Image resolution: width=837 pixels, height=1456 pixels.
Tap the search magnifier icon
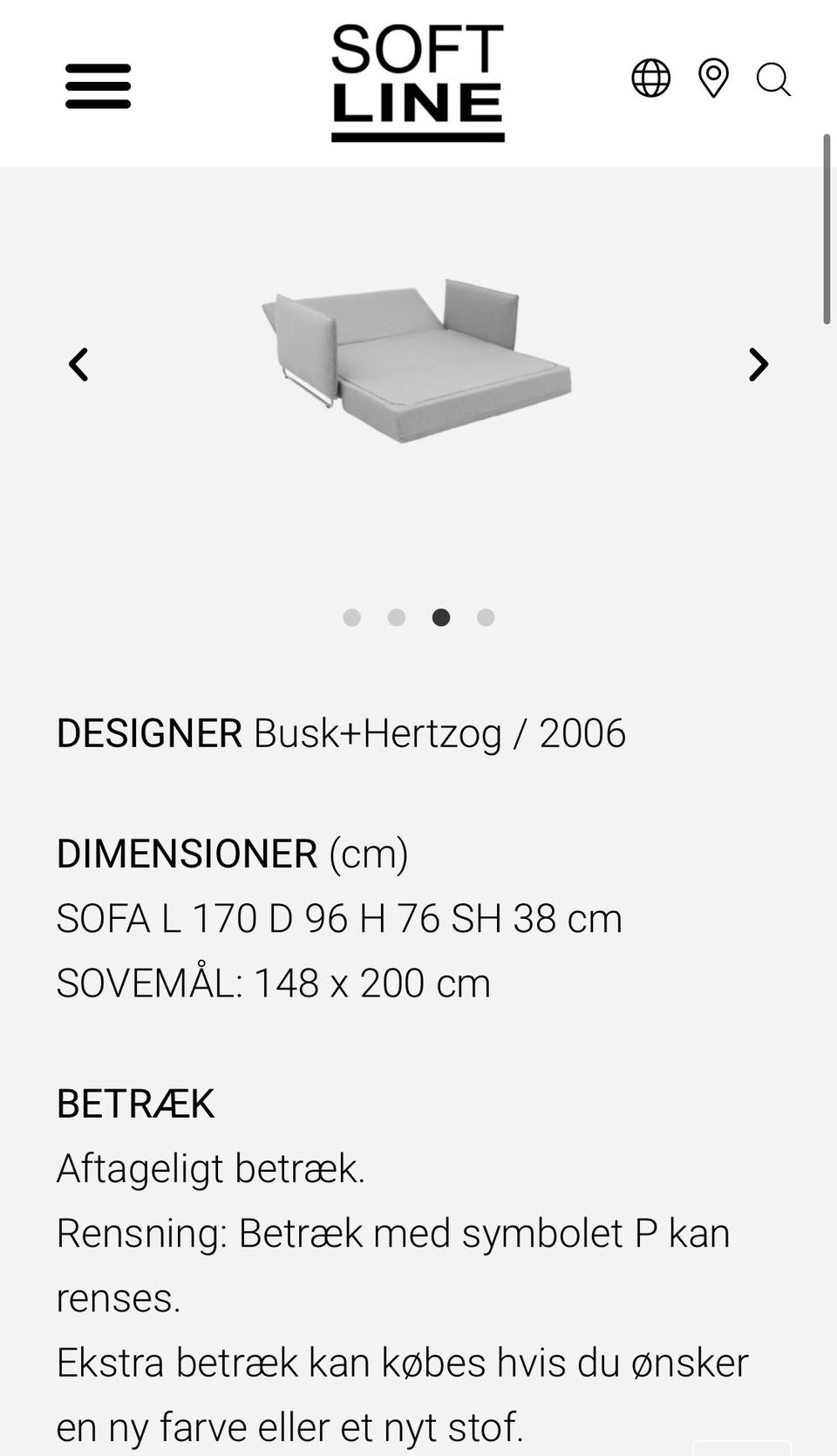click(773, 79)
